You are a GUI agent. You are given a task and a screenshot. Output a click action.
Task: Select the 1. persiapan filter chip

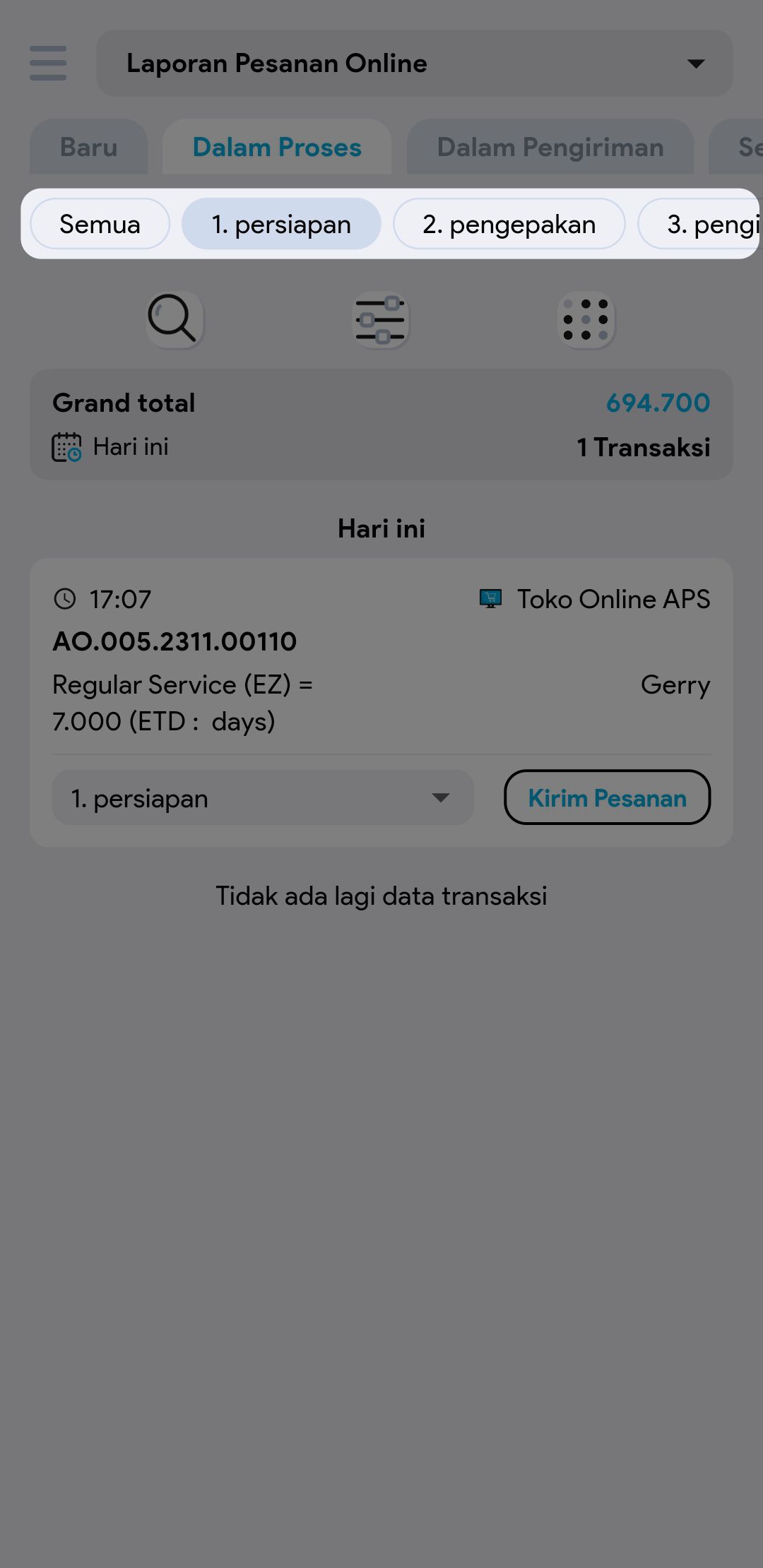(281, 224)
